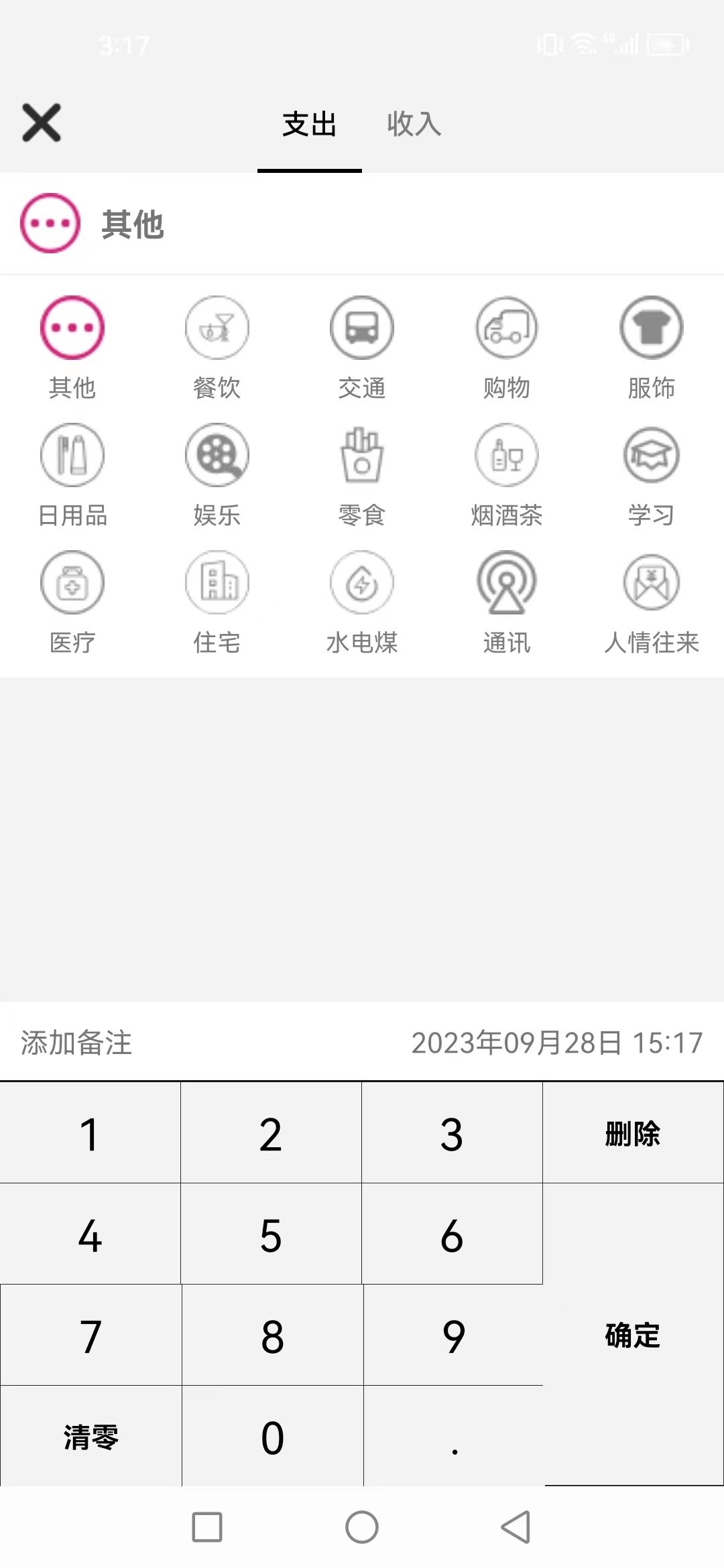Stay on the 支出 expense tab

click(308, 124)
